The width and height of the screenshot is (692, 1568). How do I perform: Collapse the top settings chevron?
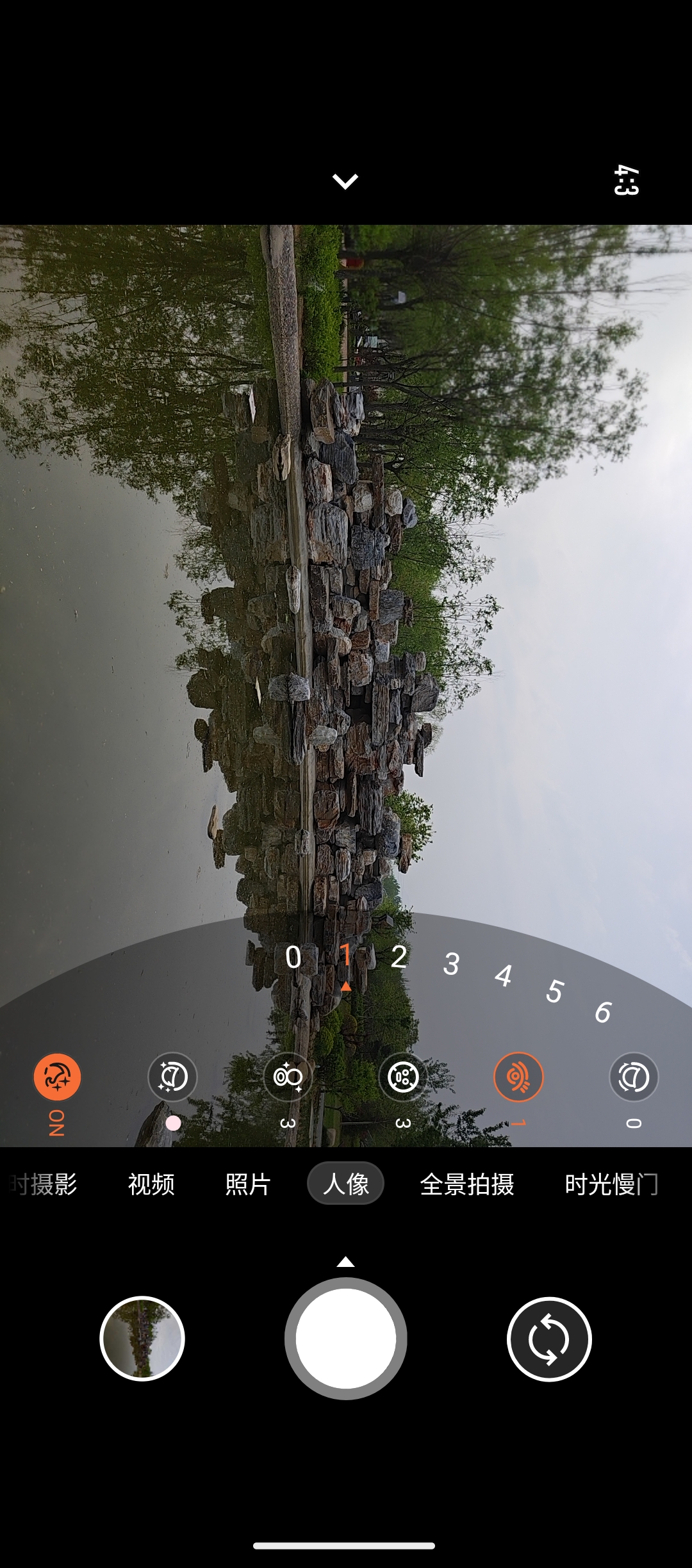tap(345, 181)
